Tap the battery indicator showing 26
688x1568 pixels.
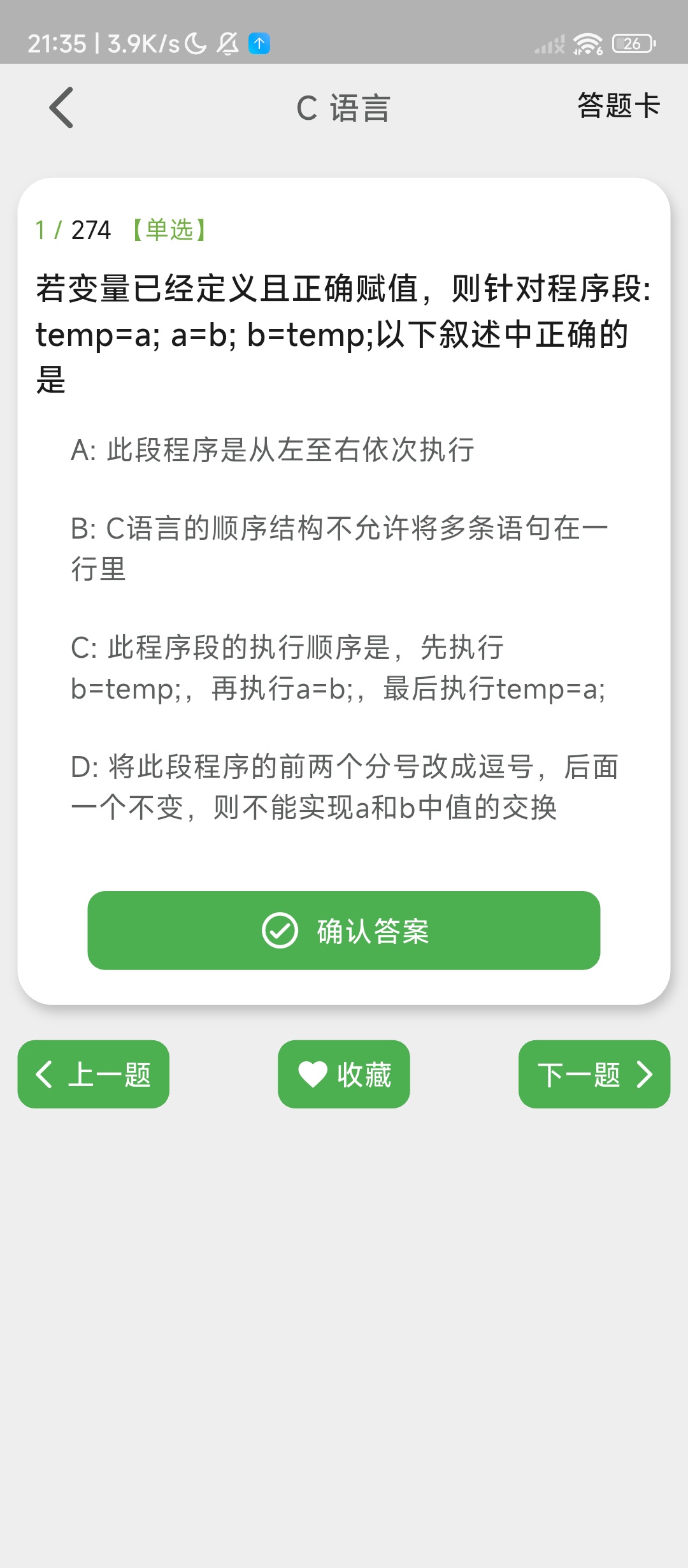click(x=633, y=43)
